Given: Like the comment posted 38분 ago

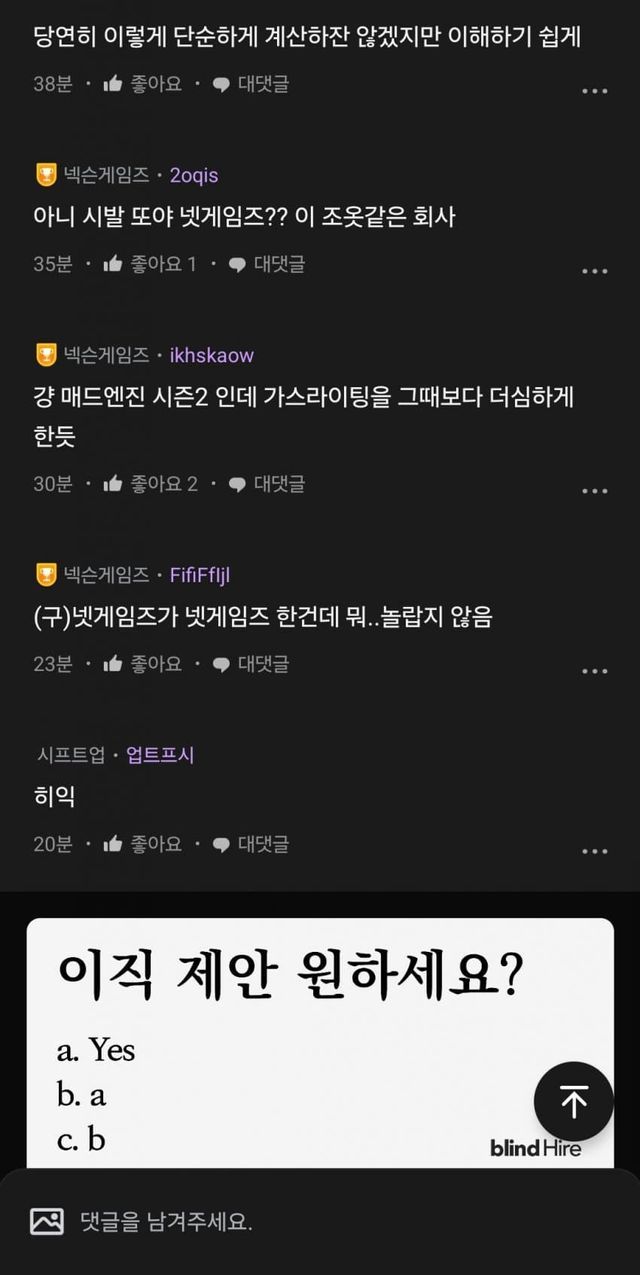Looking at the screenshot, I should [142, 84].
